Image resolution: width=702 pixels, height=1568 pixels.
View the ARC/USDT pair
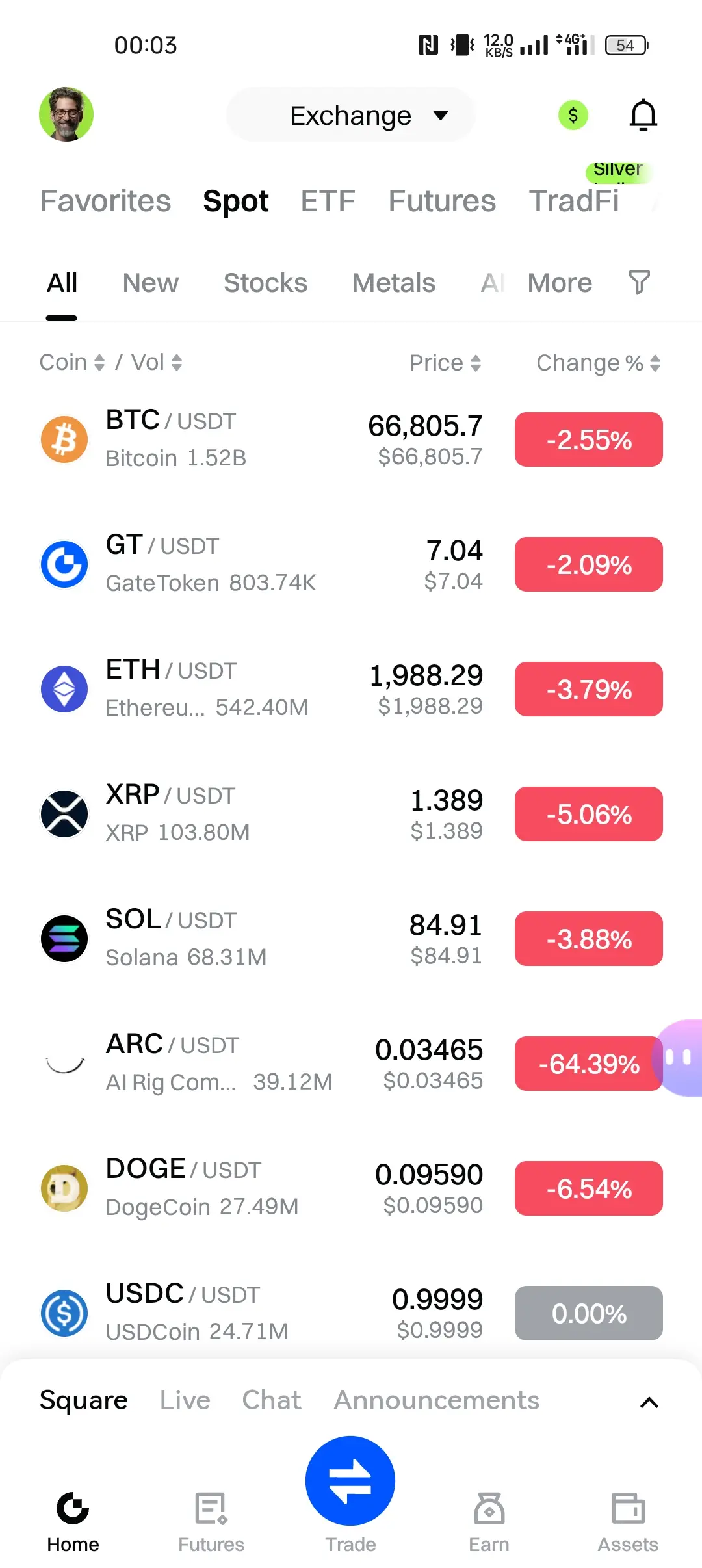coord(260,1063)
